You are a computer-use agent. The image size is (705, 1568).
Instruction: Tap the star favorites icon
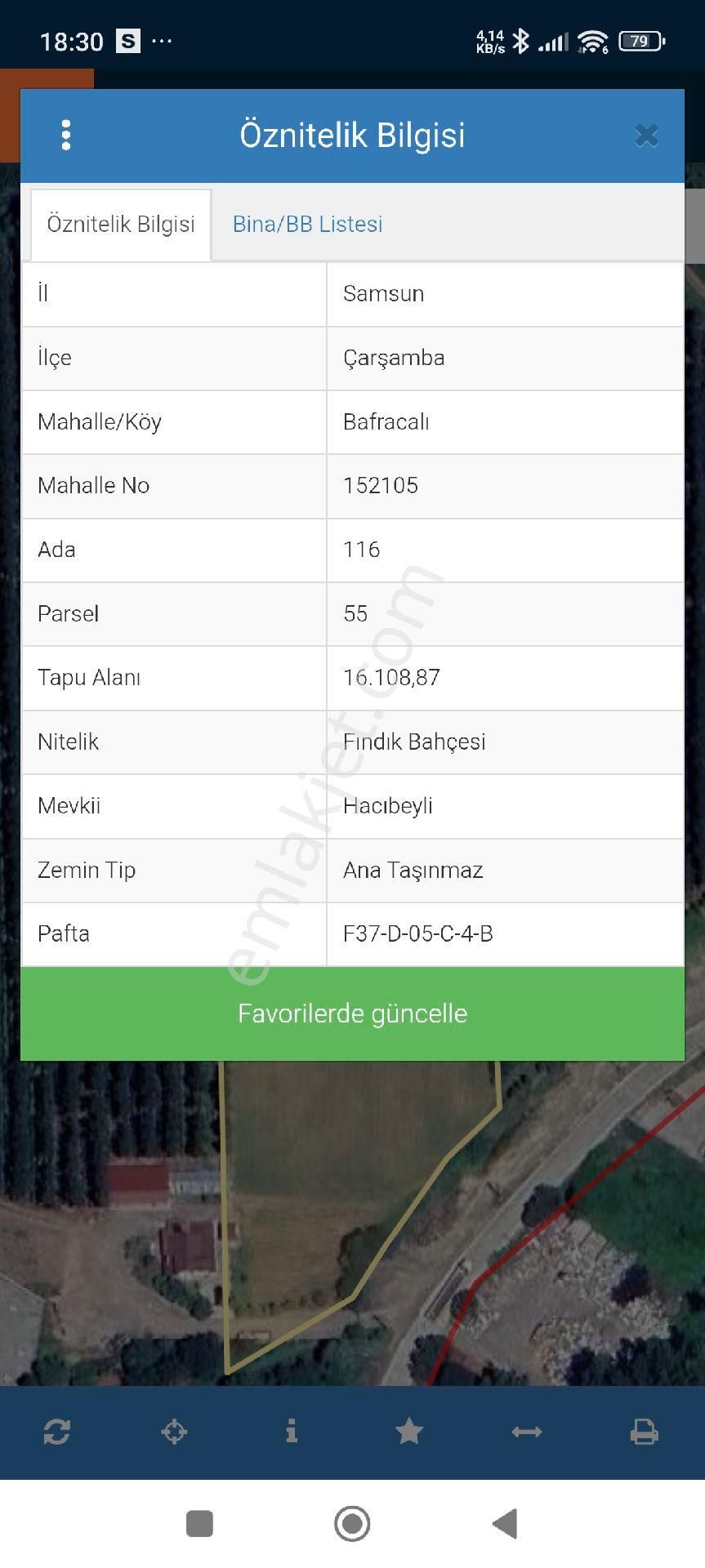[x=408, y=1432]
